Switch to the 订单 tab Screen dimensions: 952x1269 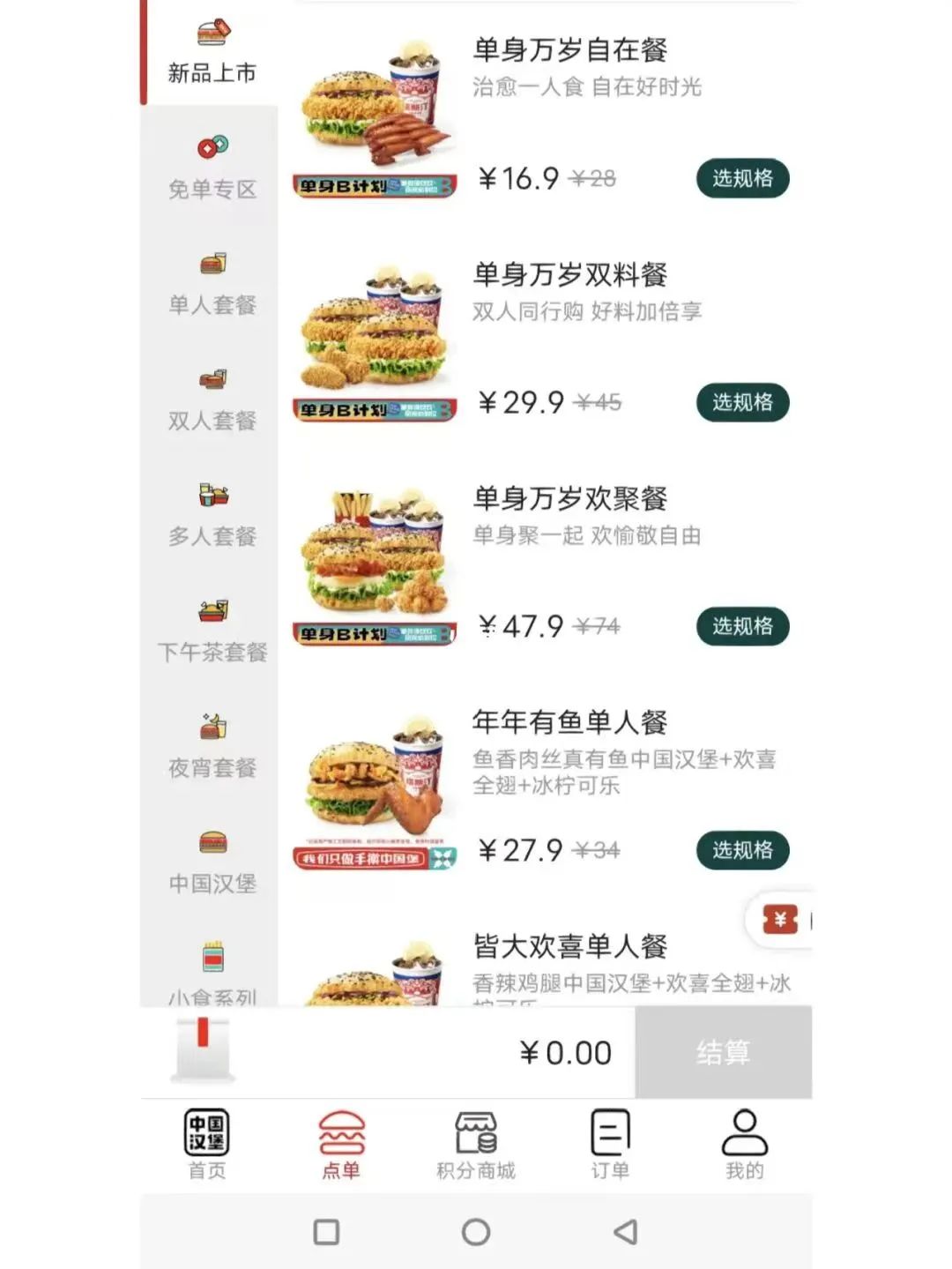(x=610, y=1144)
